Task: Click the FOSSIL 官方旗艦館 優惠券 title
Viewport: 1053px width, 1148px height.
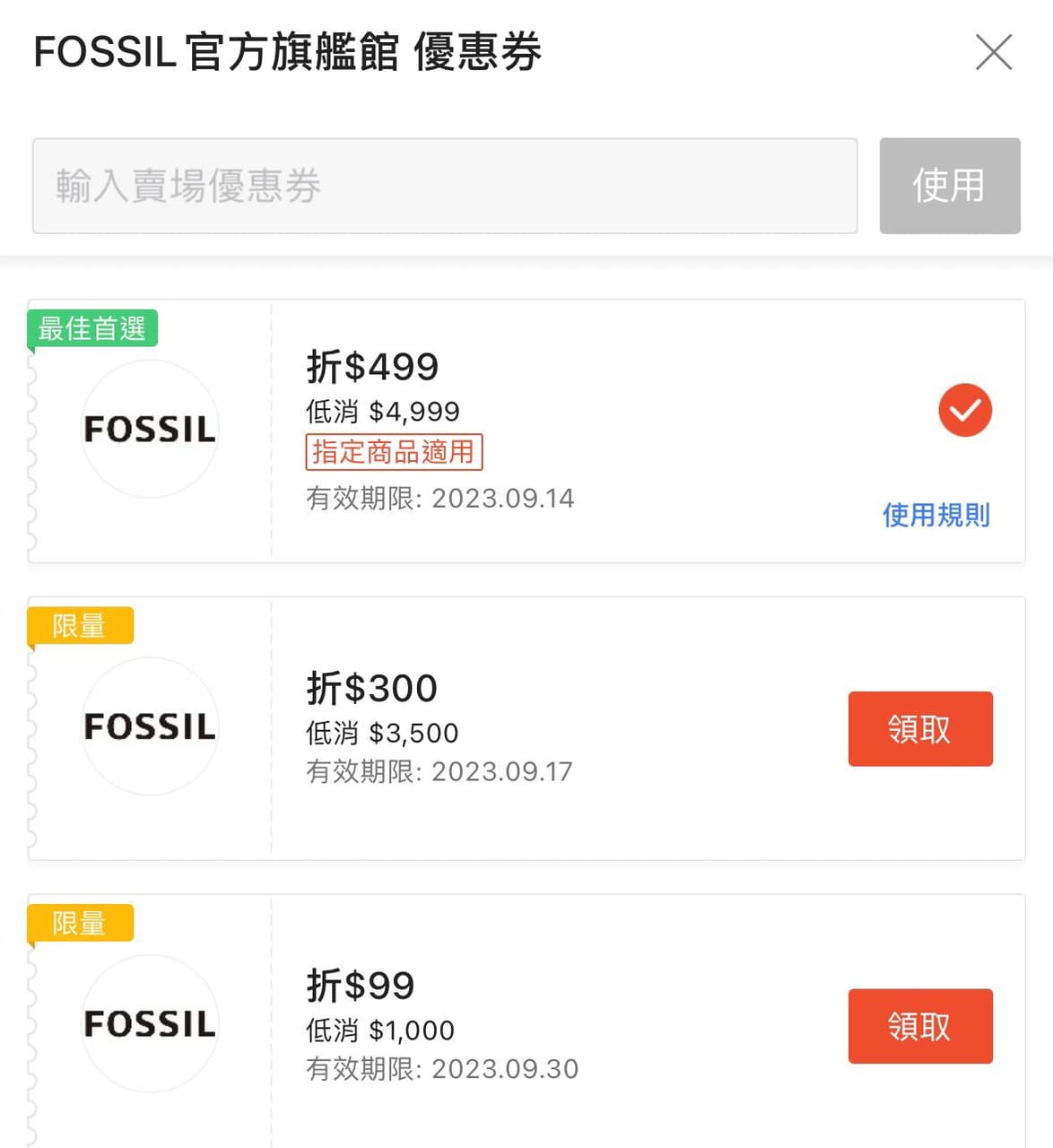Action: (287, 54)
